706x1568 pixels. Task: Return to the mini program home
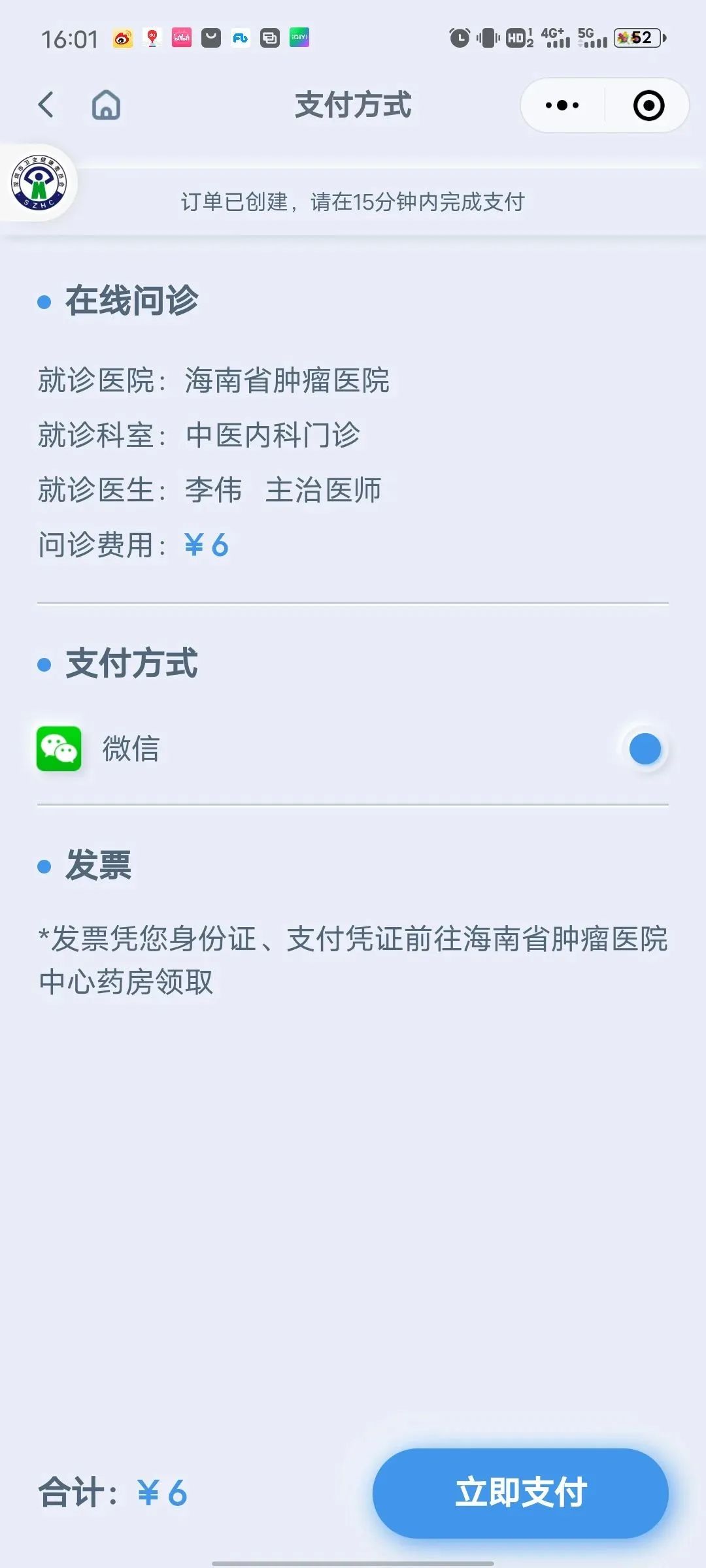click(106, 105)
